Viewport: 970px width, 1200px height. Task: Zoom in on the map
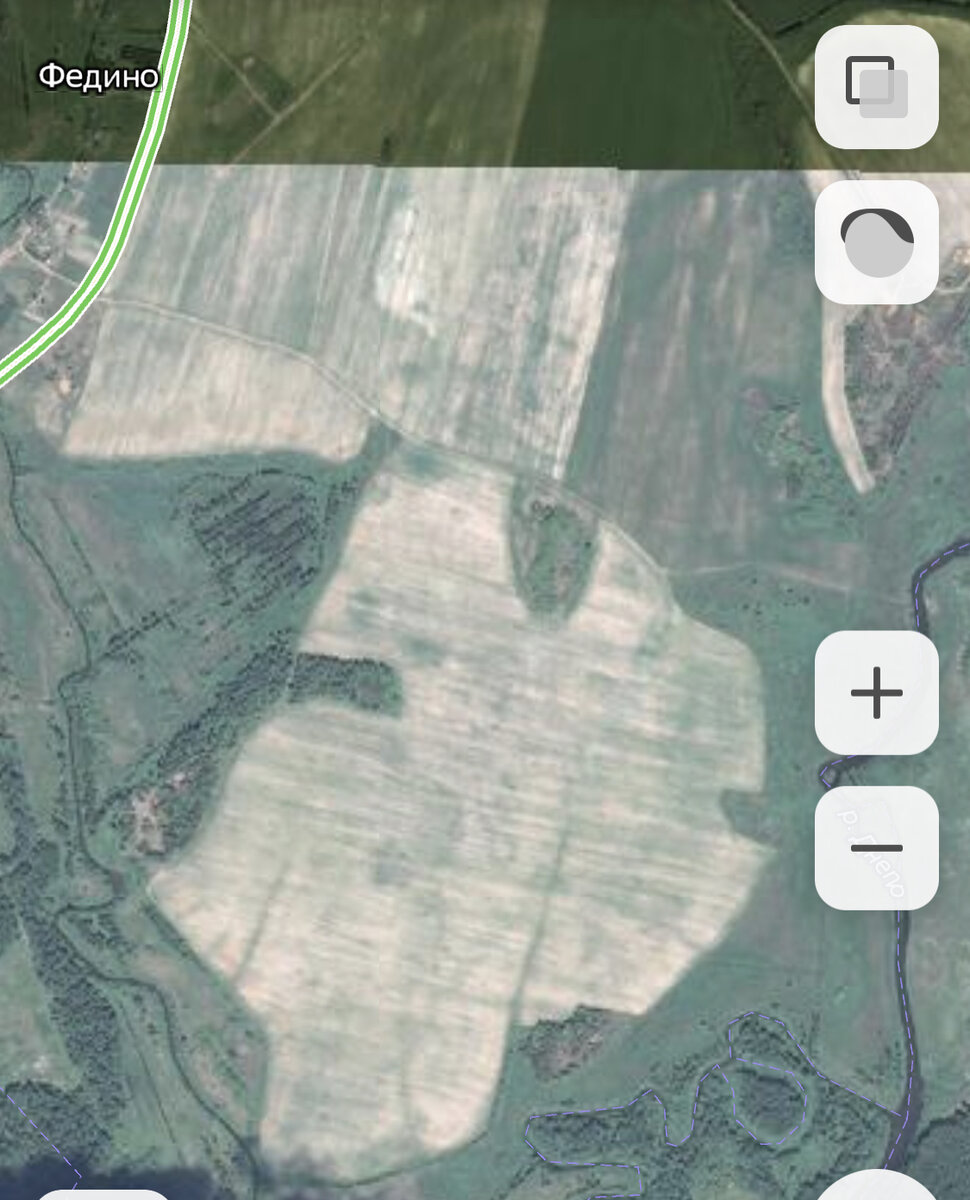click(876, 692)
